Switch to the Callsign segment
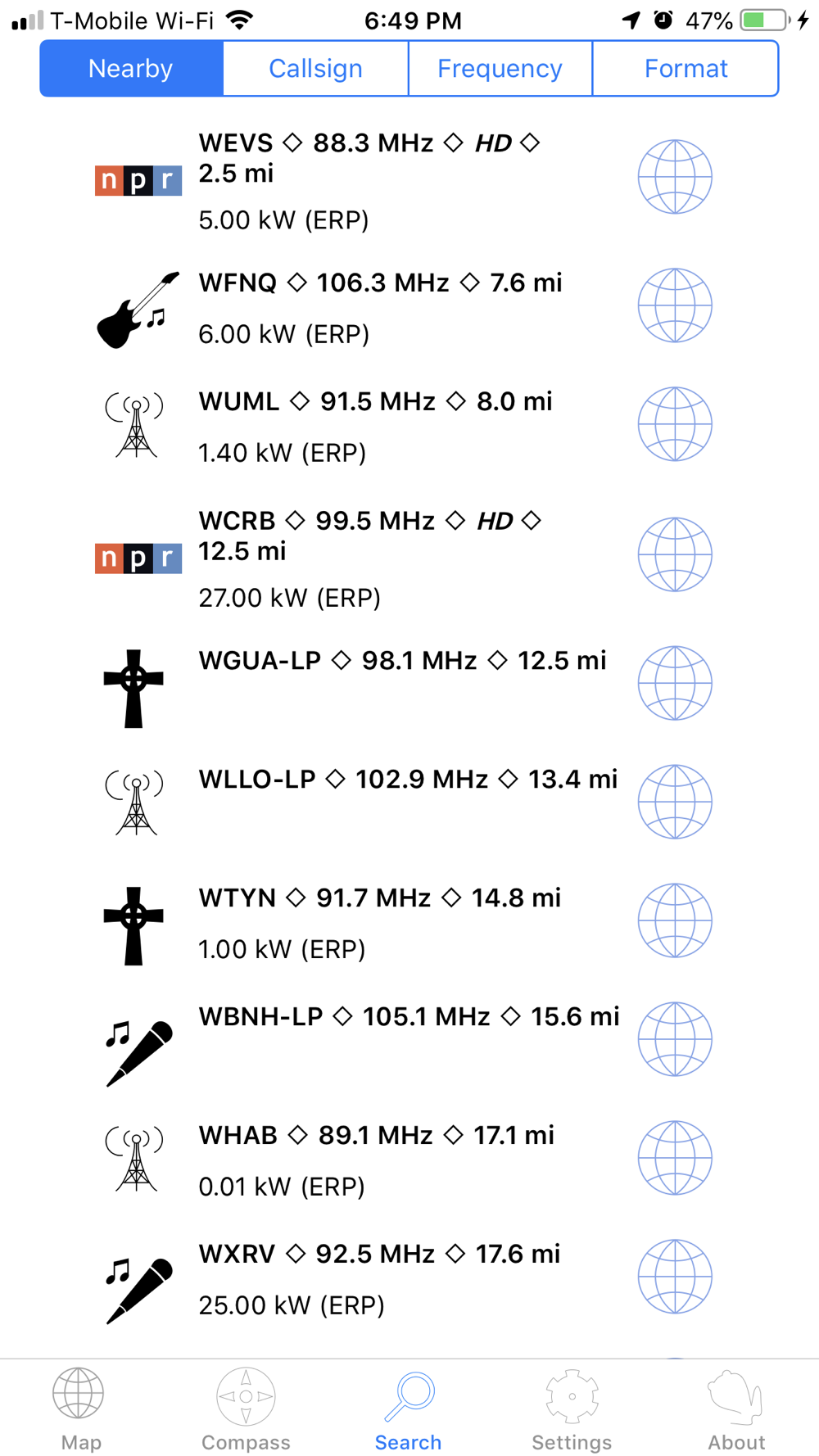 (315, 69)
